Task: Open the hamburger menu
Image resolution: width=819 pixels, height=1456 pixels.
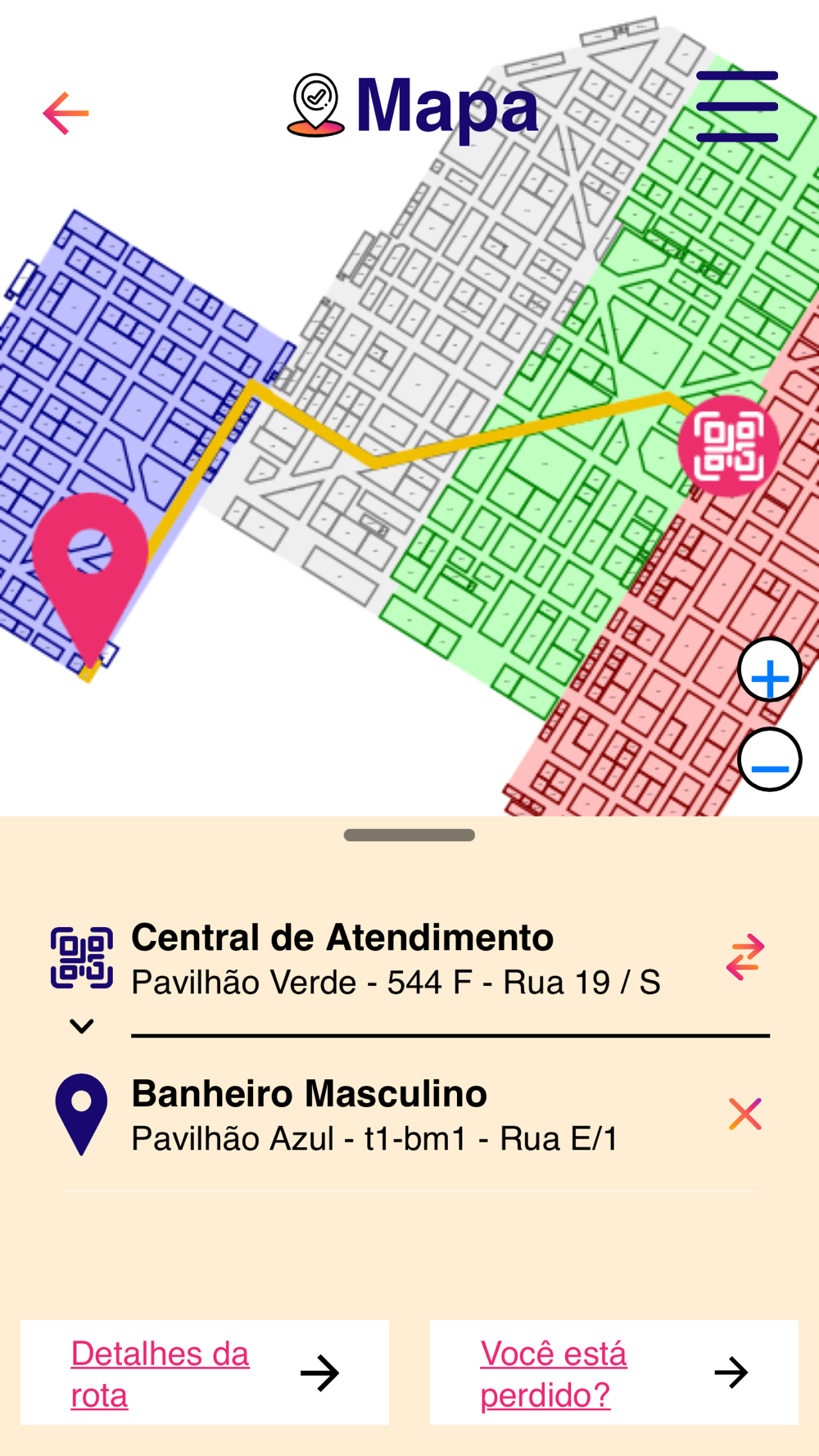Action: coord(736,106)
